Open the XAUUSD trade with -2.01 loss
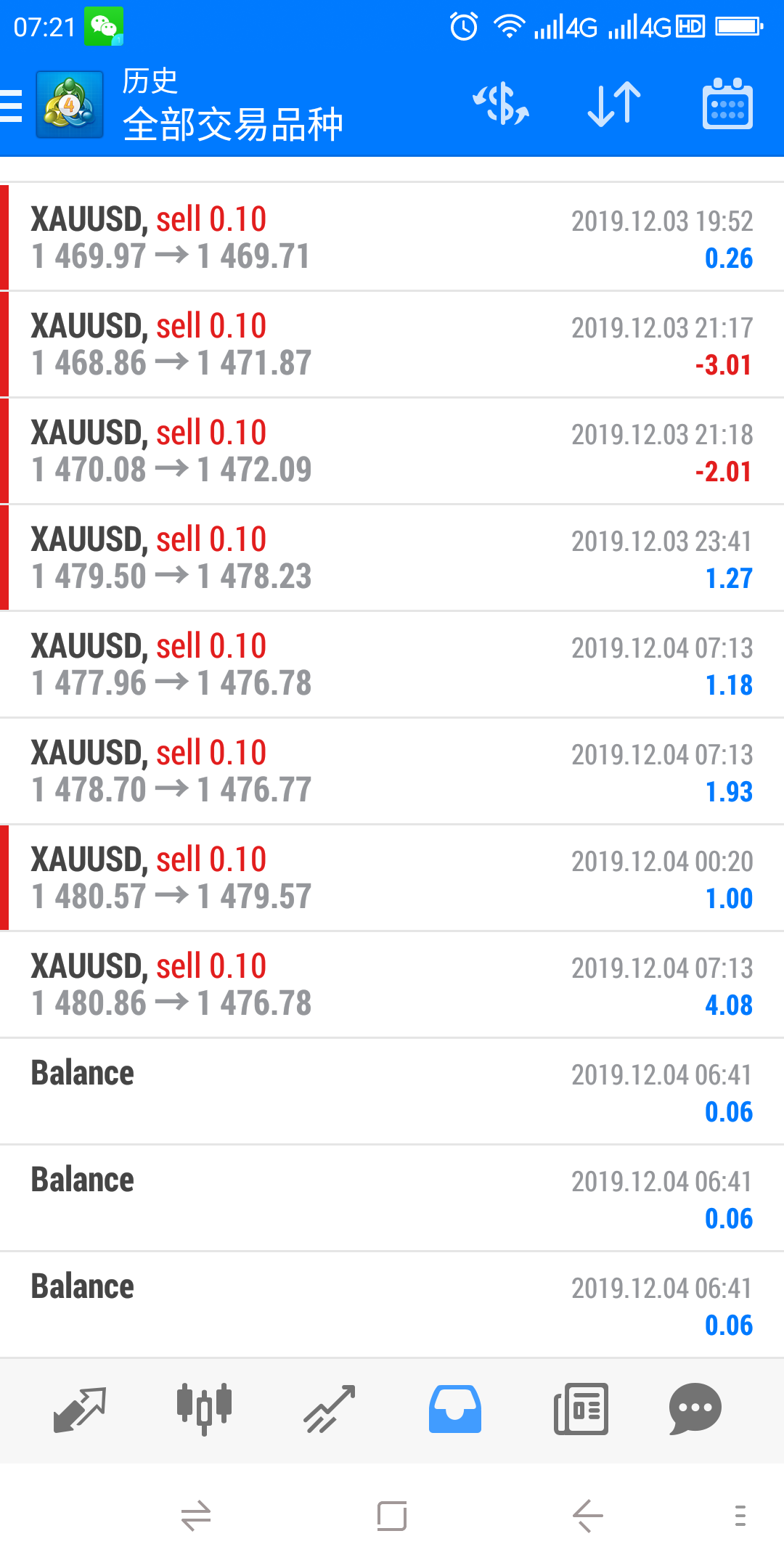 point(392,451)
